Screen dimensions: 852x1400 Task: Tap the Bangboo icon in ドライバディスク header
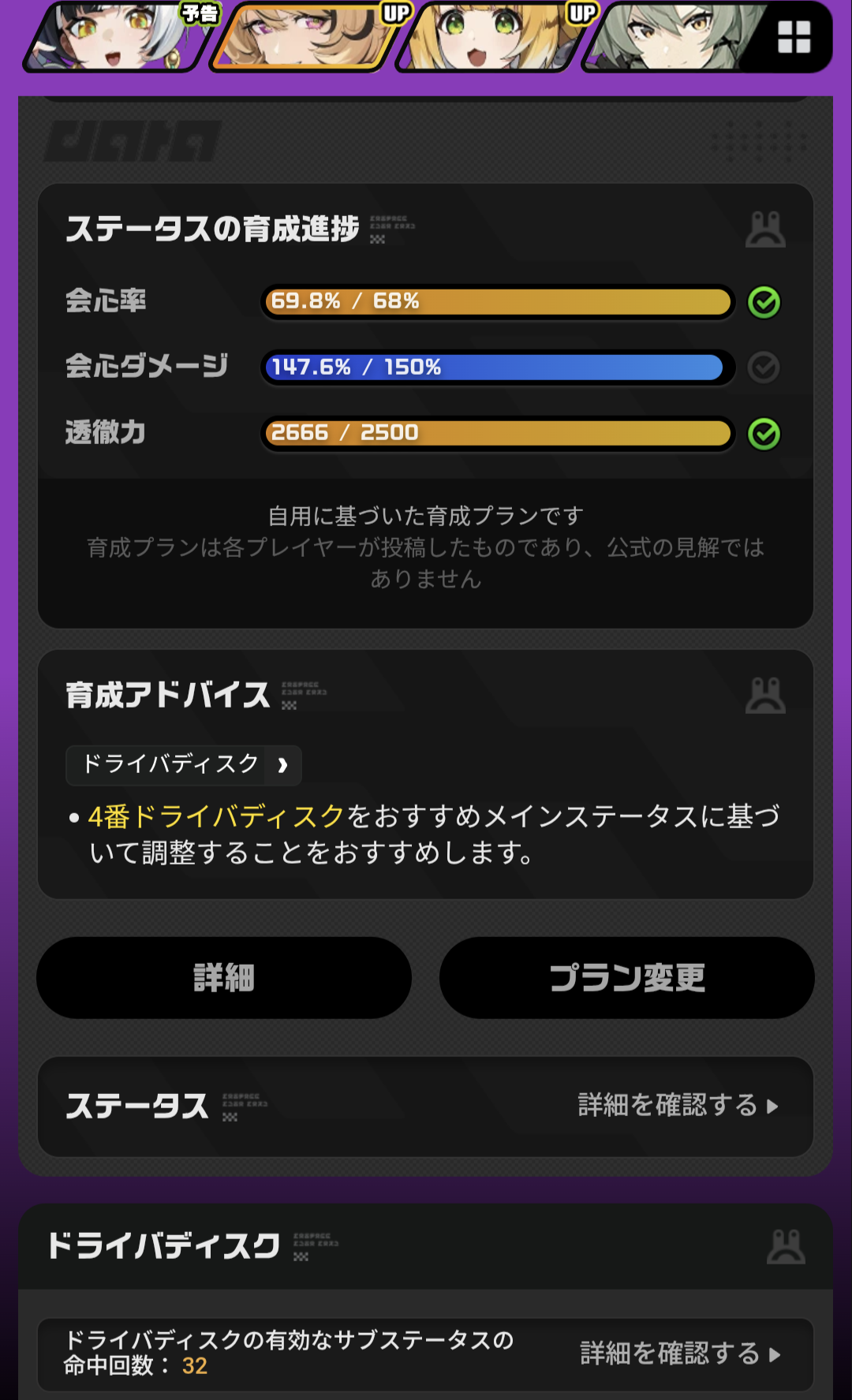click(x=785, y=1246)
